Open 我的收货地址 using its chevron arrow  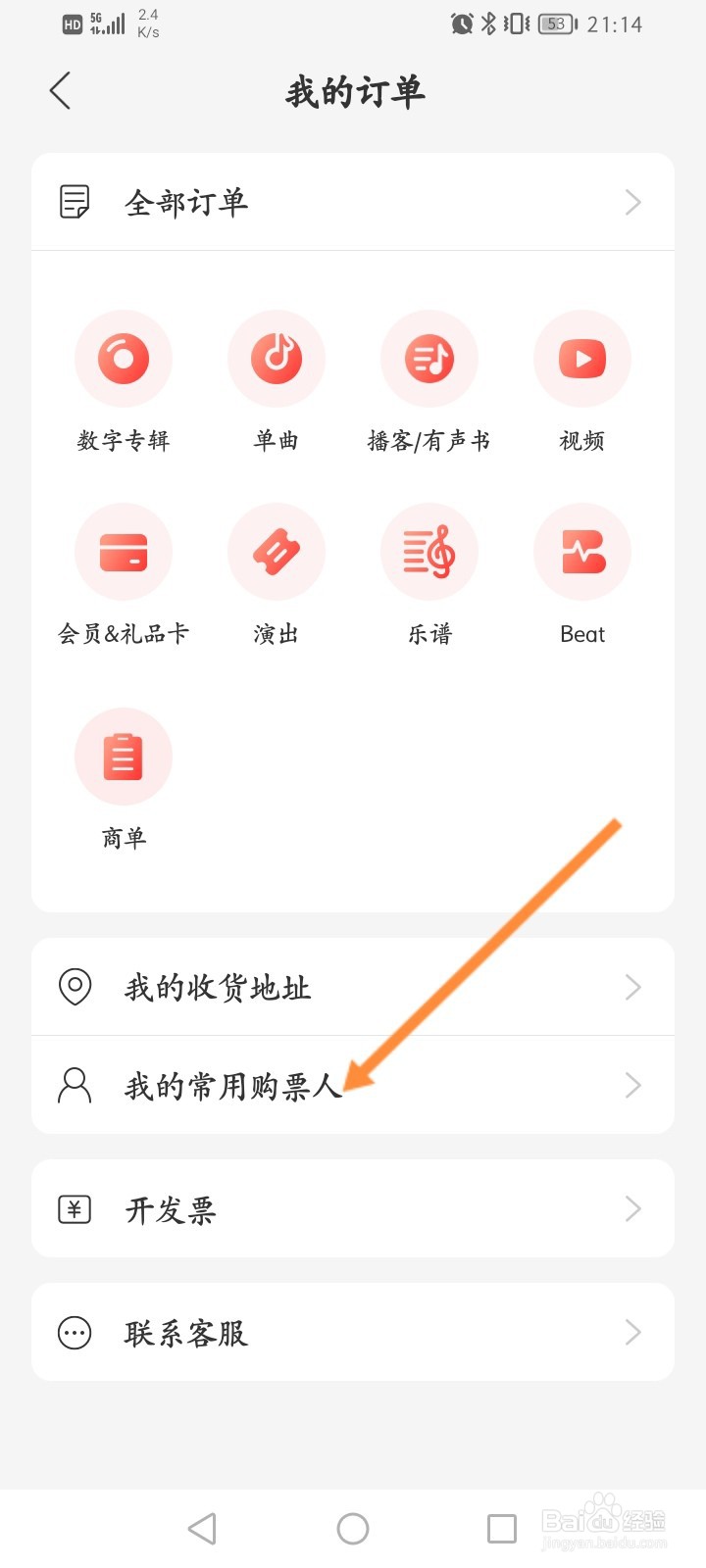pyautogui.click(x=631, y=987)
